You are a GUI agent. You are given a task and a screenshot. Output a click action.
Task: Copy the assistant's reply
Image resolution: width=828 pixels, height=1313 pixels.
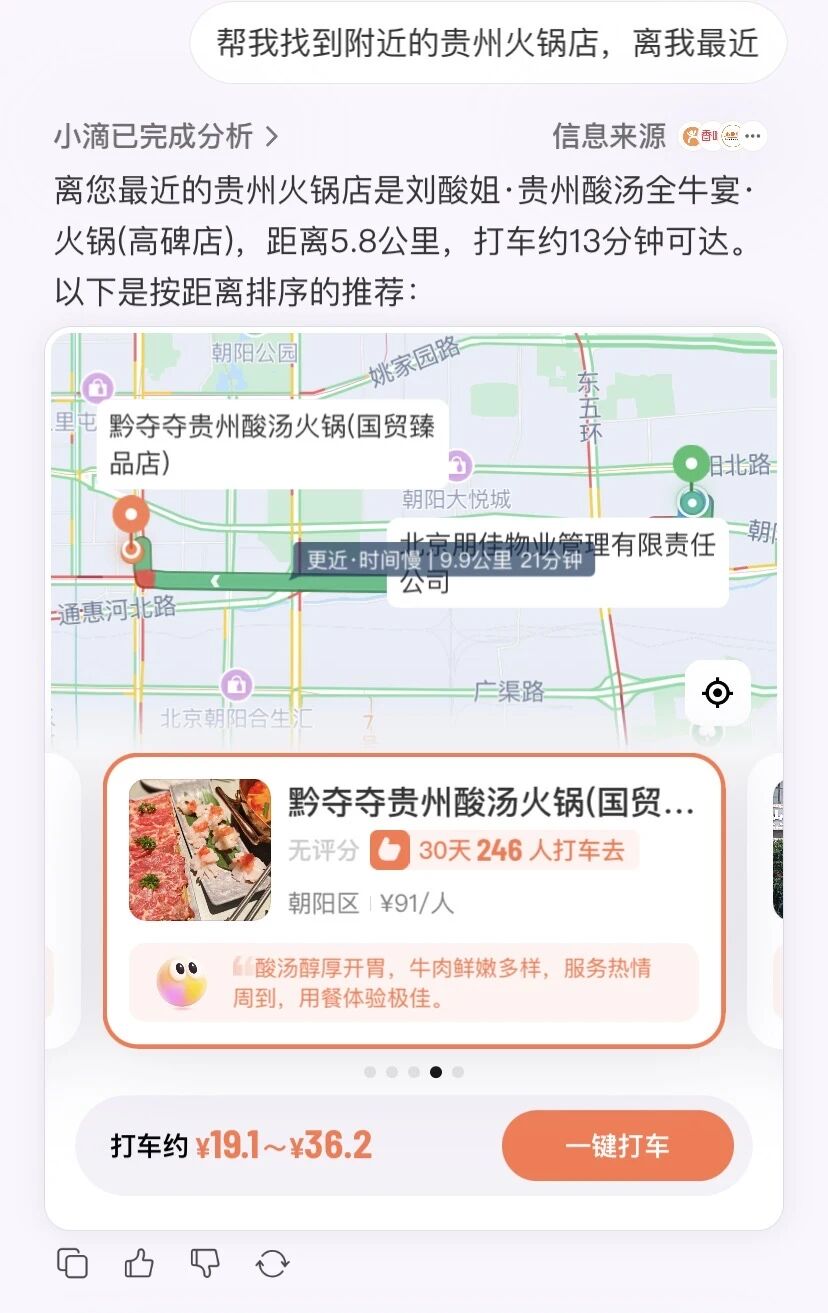[x=73, y=1263]
